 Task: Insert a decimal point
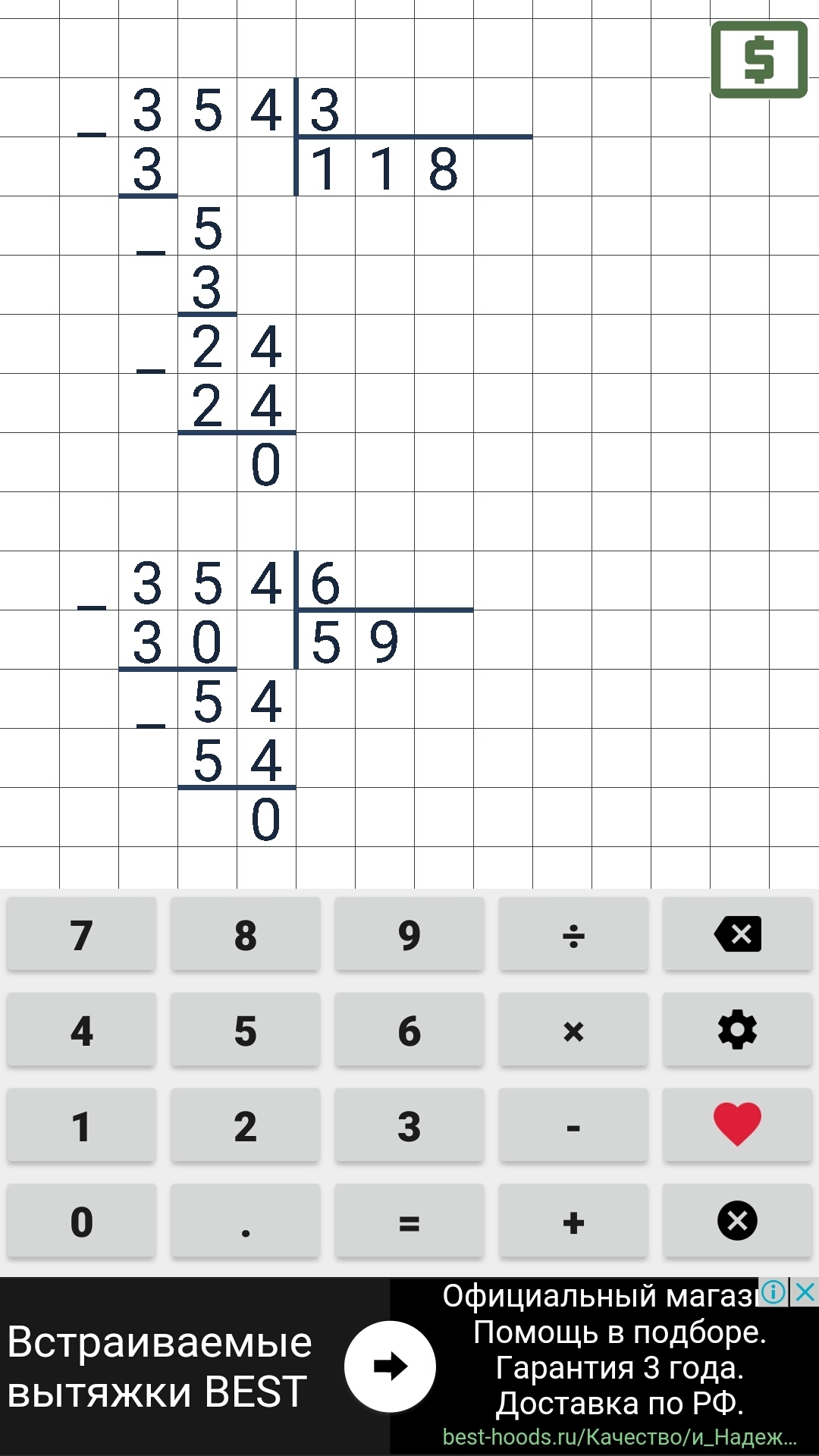[246, 1221]
